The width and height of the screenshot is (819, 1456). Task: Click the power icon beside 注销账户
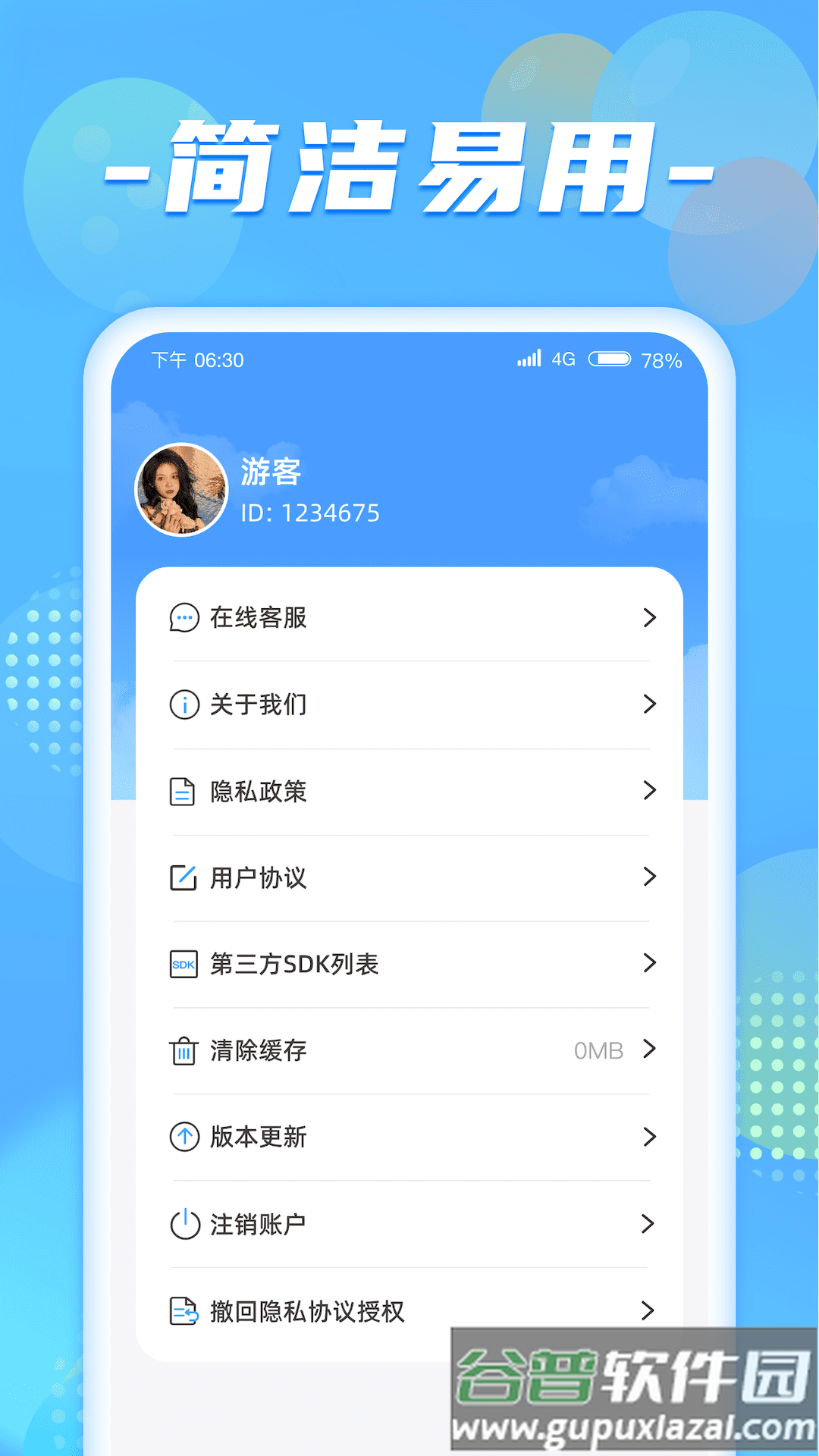coord(183,1223)
